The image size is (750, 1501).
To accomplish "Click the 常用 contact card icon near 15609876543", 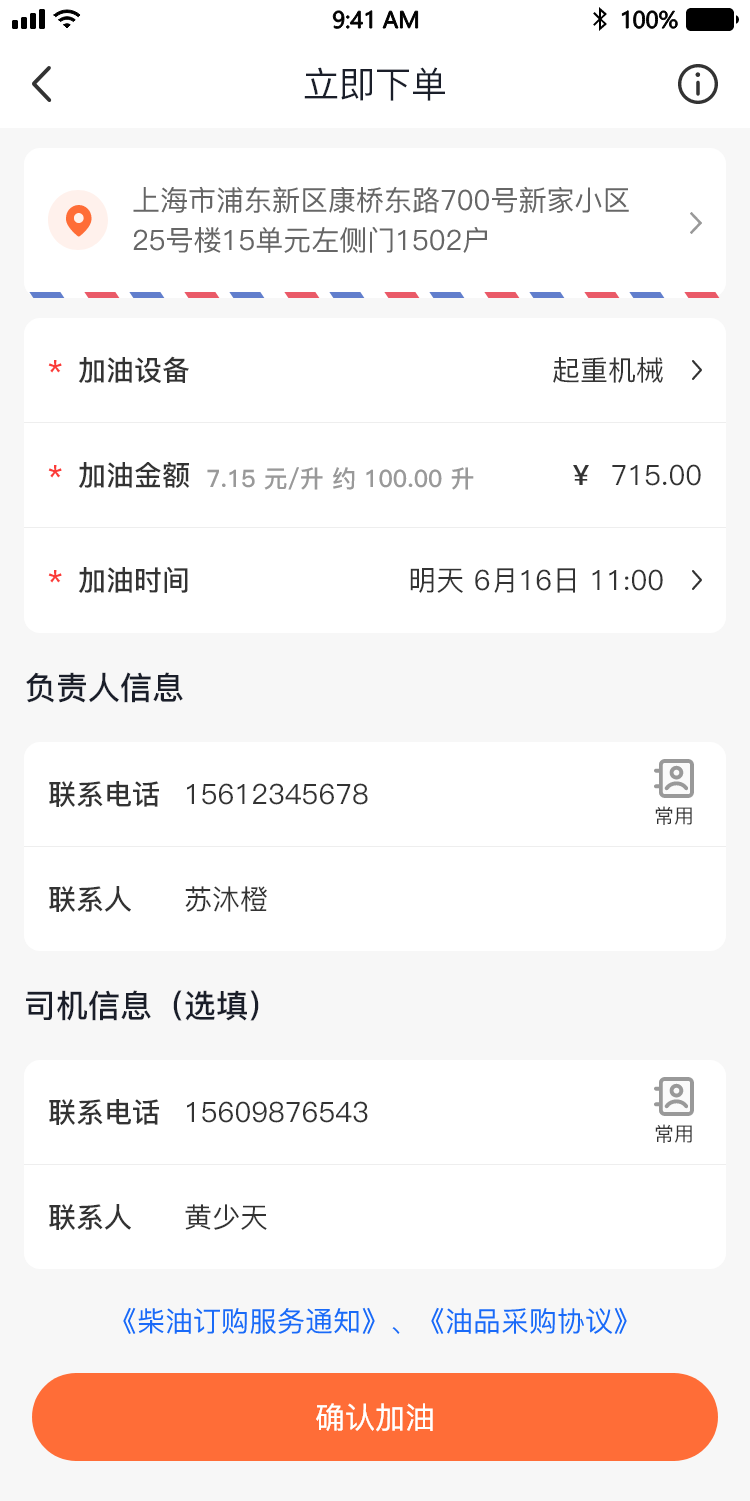I will click(x=673, y=1108).
